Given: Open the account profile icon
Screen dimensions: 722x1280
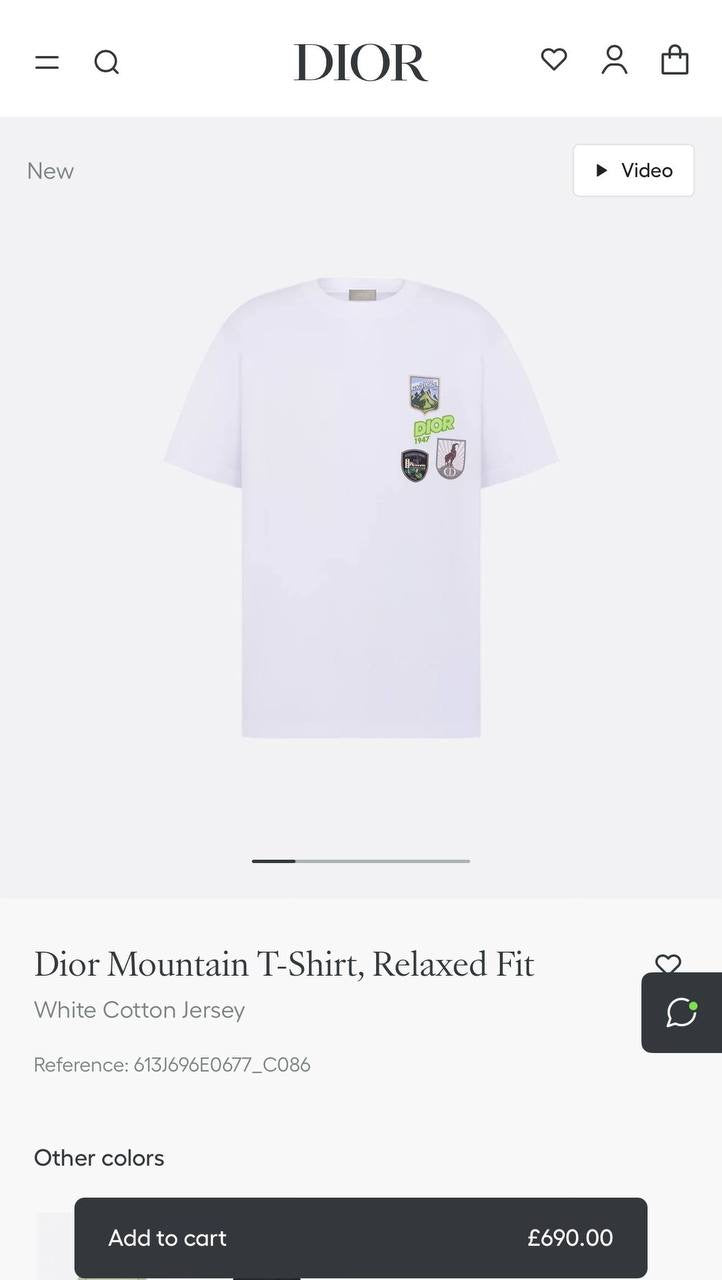Looking at the screenshot, I should [x=615, y=60].
